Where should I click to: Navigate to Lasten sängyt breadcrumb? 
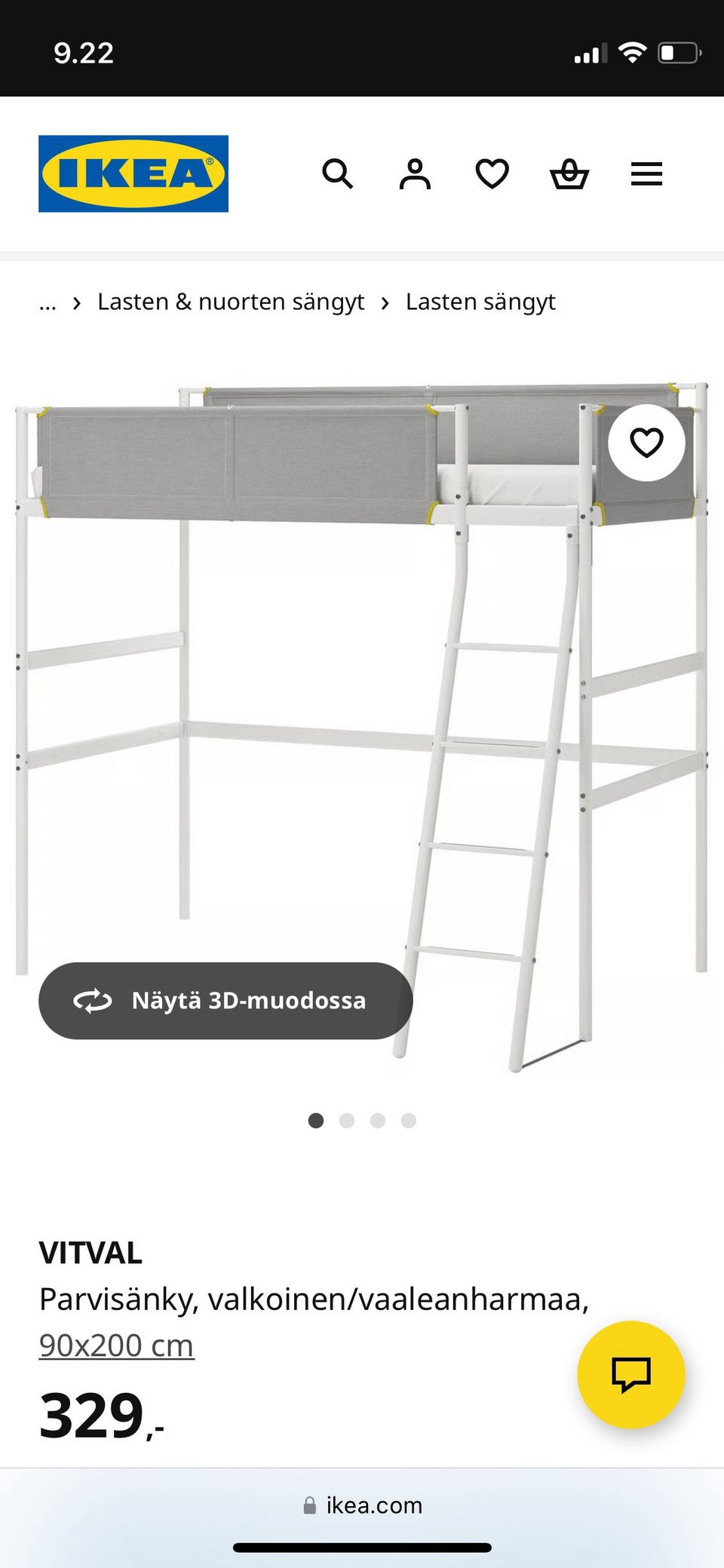coord(480,301)
